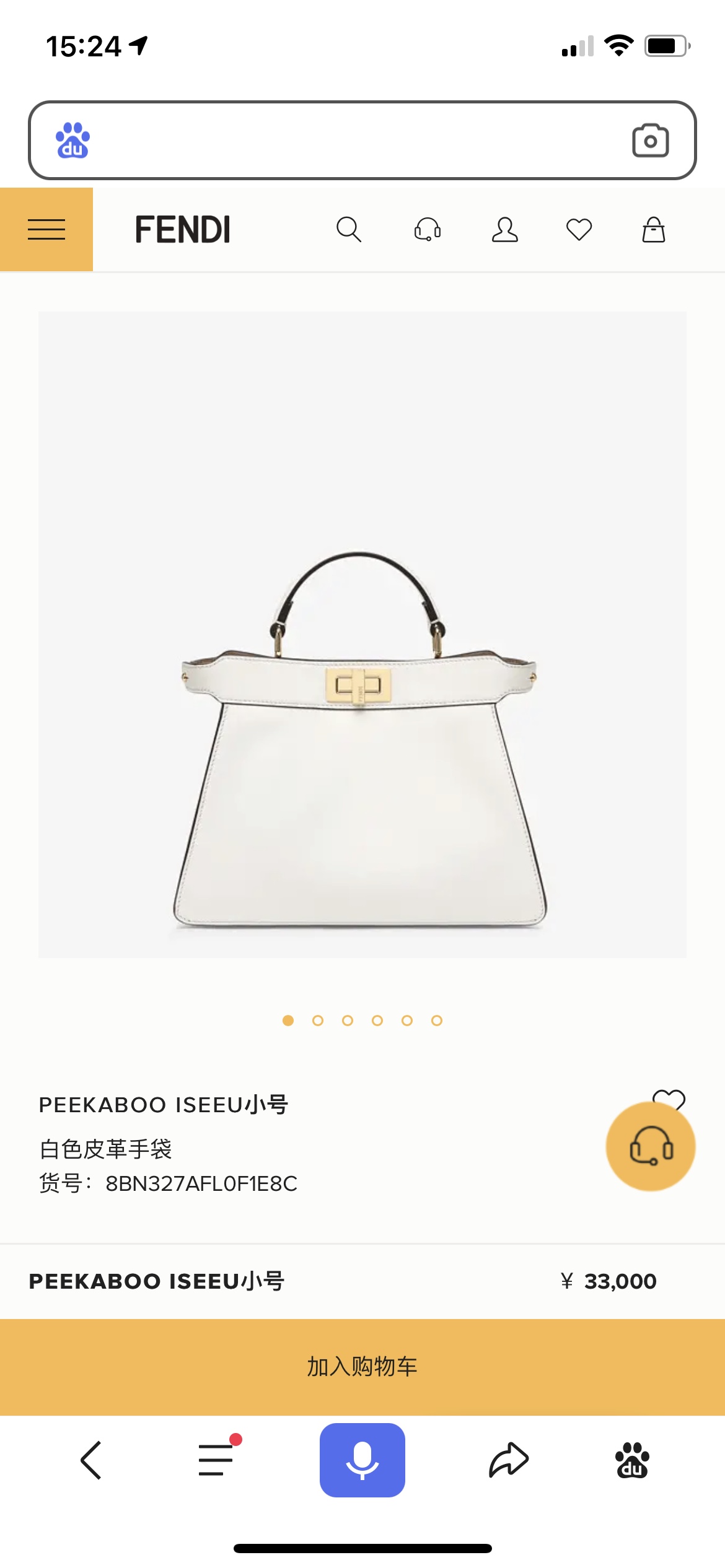Contact customer service via header headset icon
The image size is (725, 1568).
(x=428, y=229)
